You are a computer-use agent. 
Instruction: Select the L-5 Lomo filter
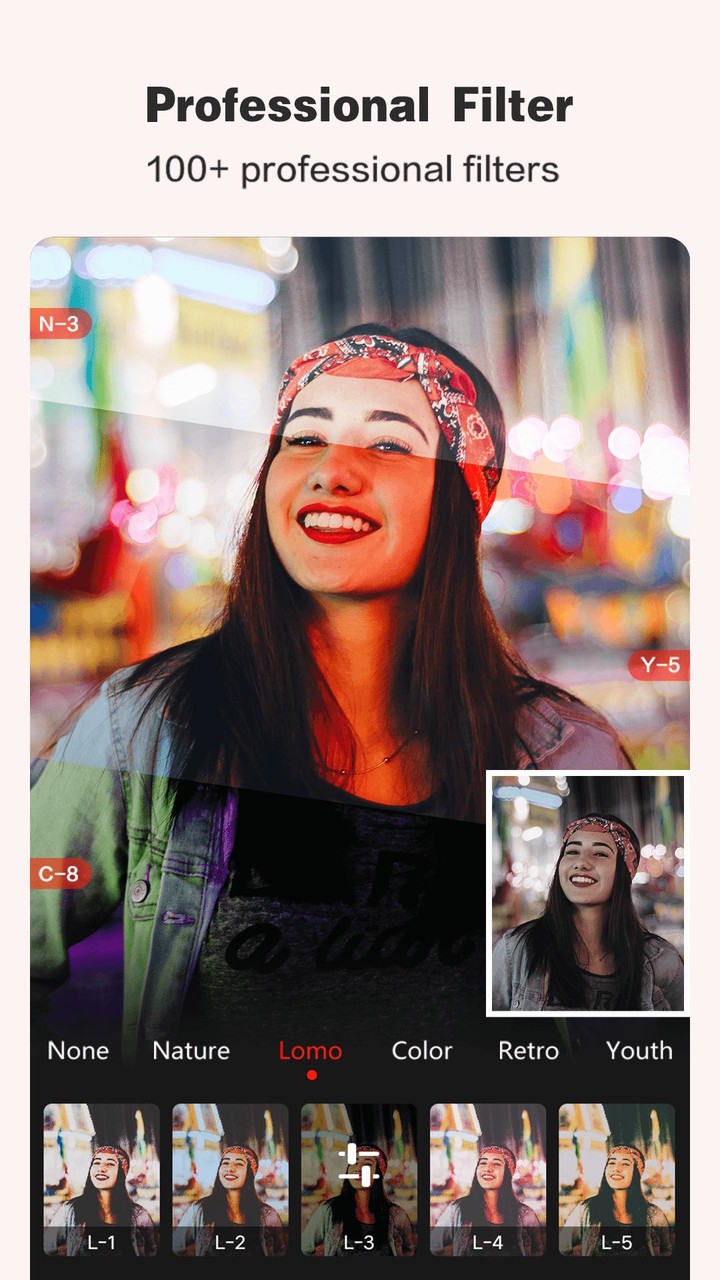pyautogui.click(x=617, y=1178)
